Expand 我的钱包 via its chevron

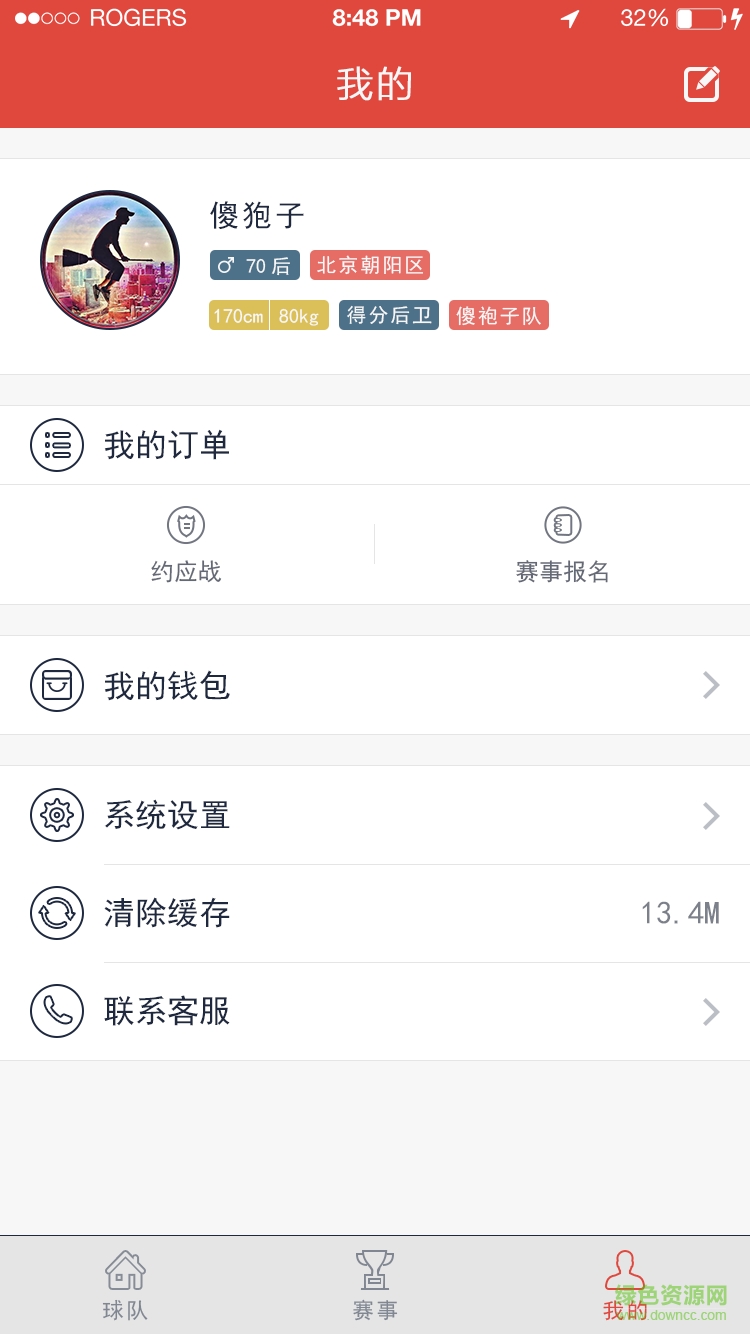(711, 685)
